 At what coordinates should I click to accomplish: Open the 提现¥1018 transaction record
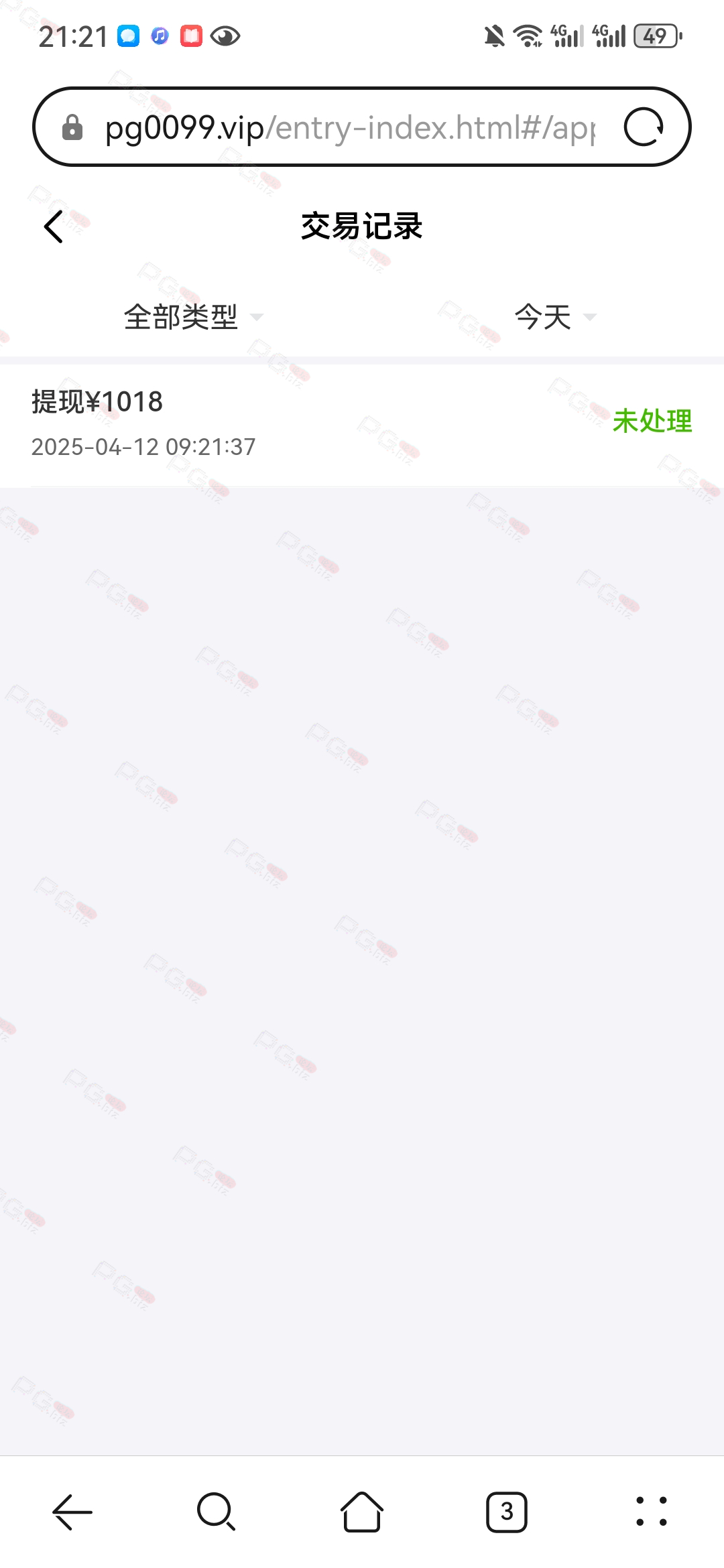click(x=362, y=425)
